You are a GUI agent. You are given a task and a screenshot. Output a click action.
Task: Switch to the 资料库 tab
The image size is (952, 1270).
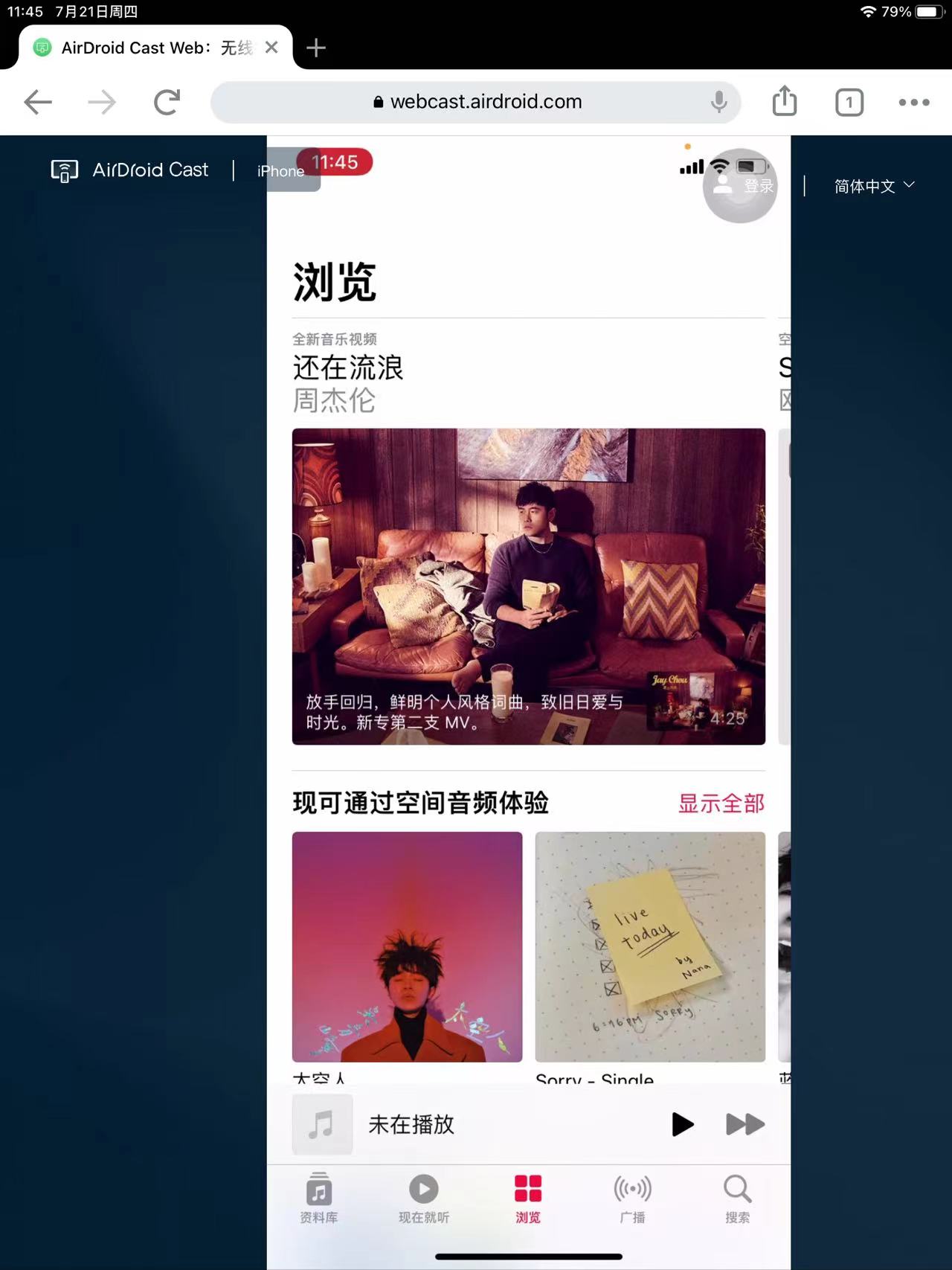pos(319,1198)
